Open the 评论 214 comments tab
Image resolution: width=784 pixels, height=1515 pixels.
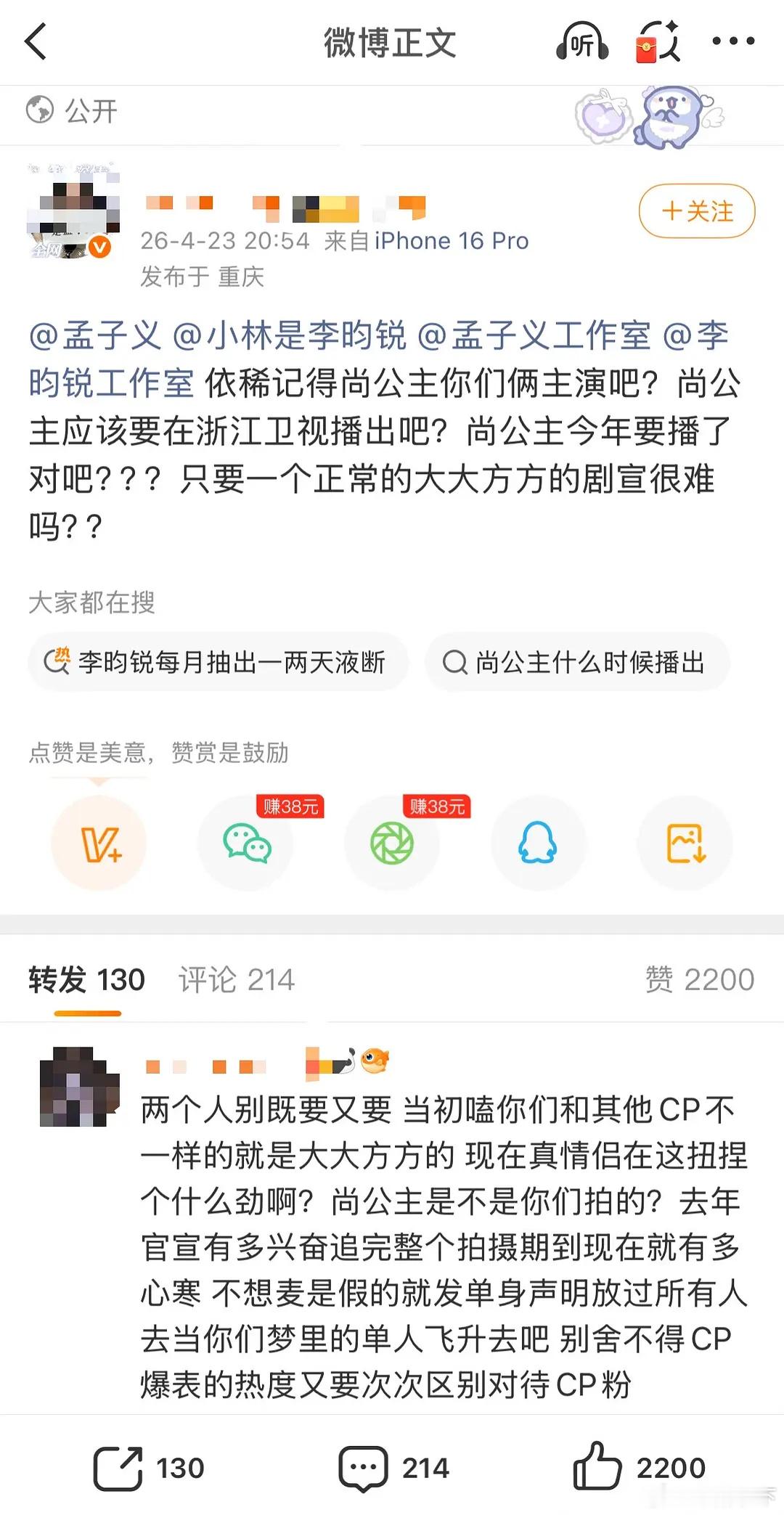[235, 979]
